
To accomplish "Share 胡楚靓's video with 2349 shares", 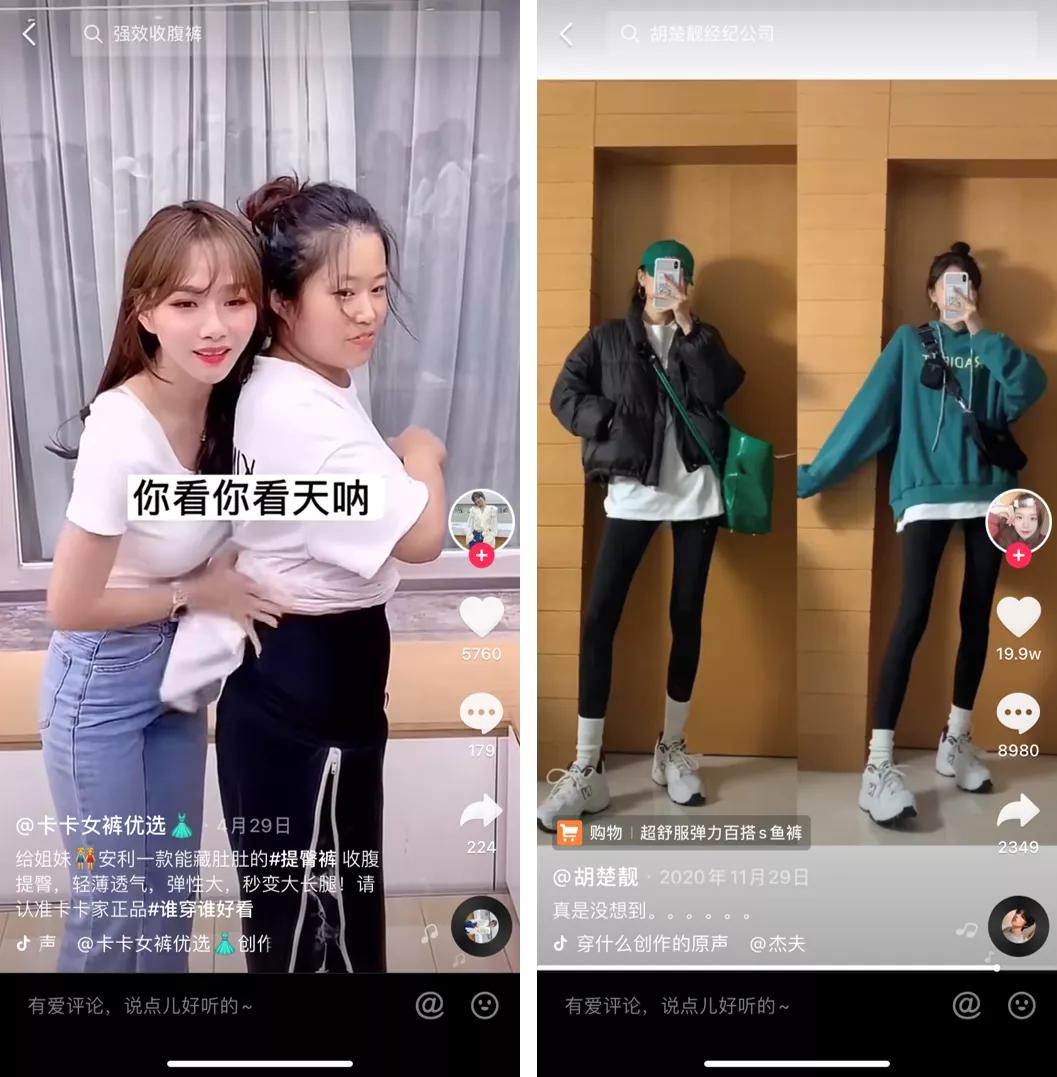I will [1018, 811].
